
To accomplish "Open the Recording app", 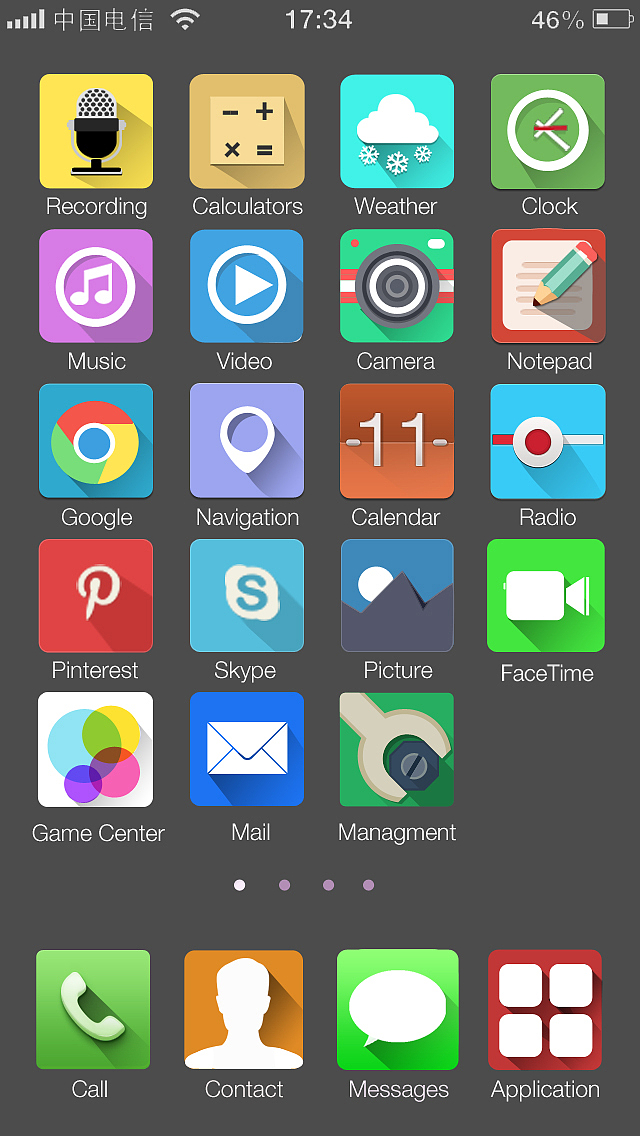I will pyautogui.click(x=96, y=131).
